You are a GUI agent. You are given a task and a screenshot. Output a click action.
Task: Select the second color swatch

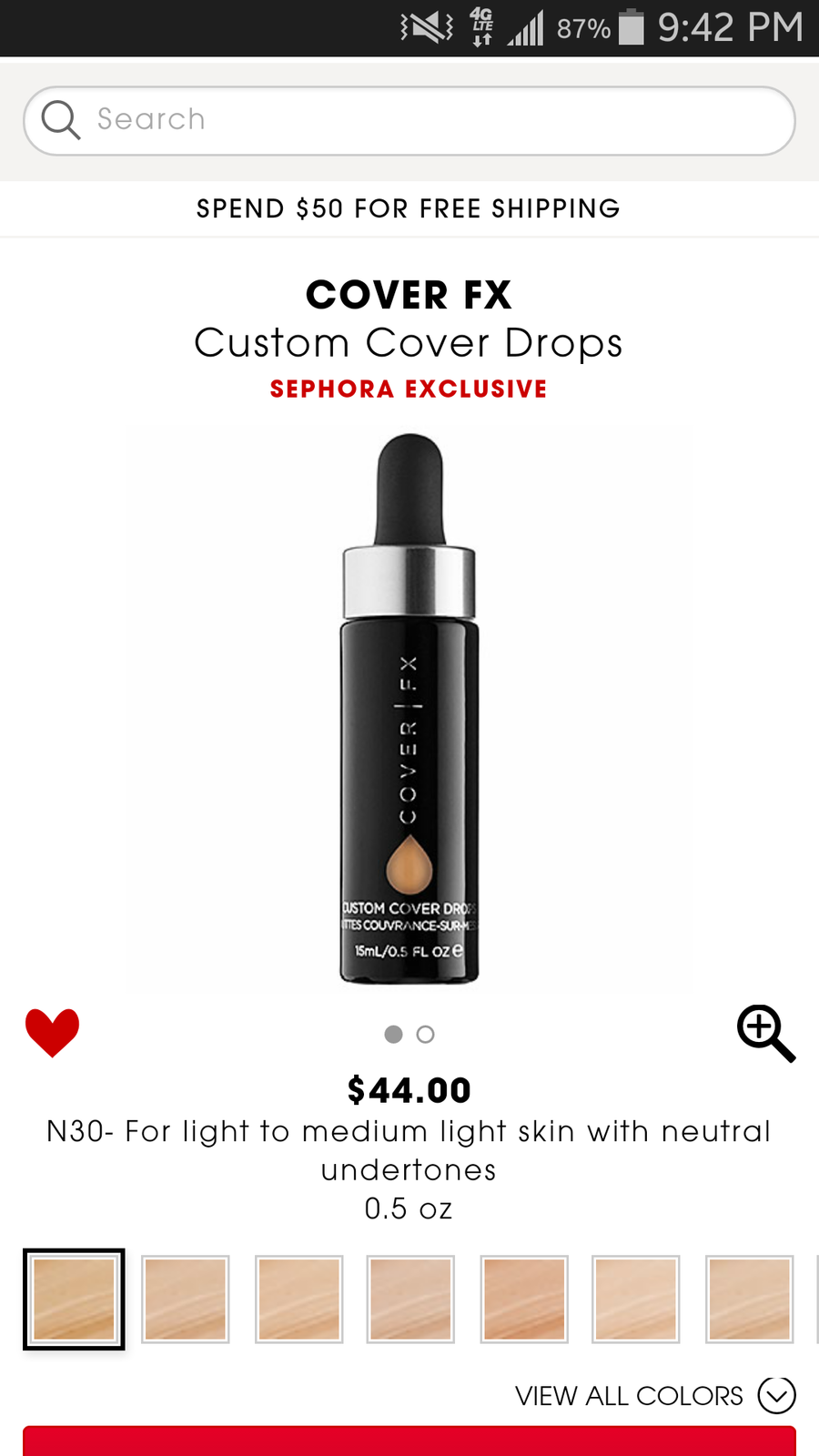[x=186, y=1299]
